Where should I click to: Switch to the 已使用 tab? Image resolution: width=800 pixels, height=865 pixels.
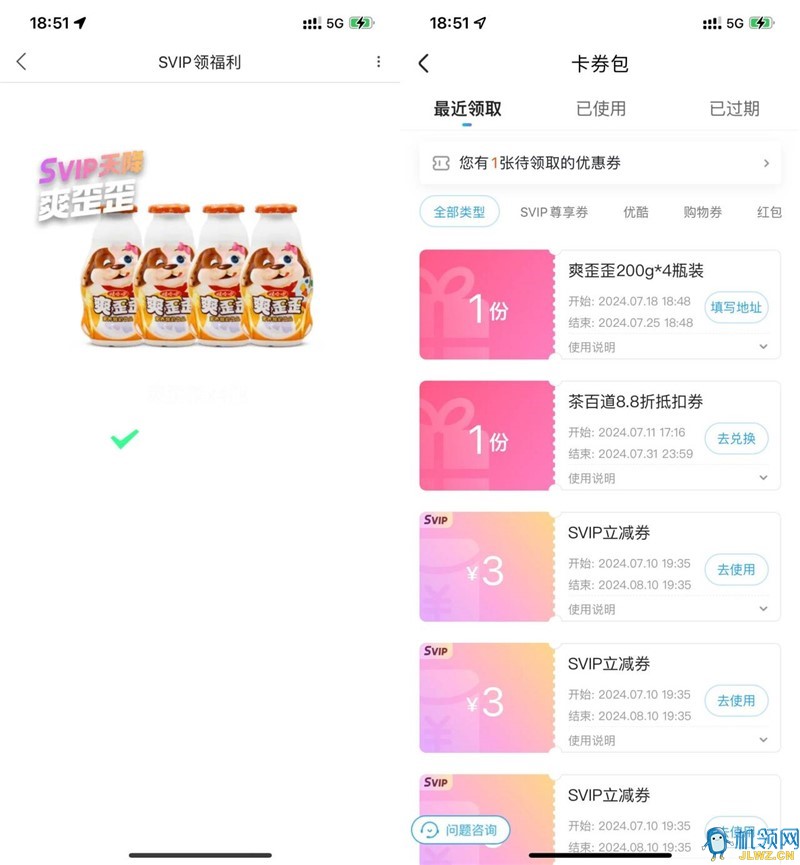601,109
